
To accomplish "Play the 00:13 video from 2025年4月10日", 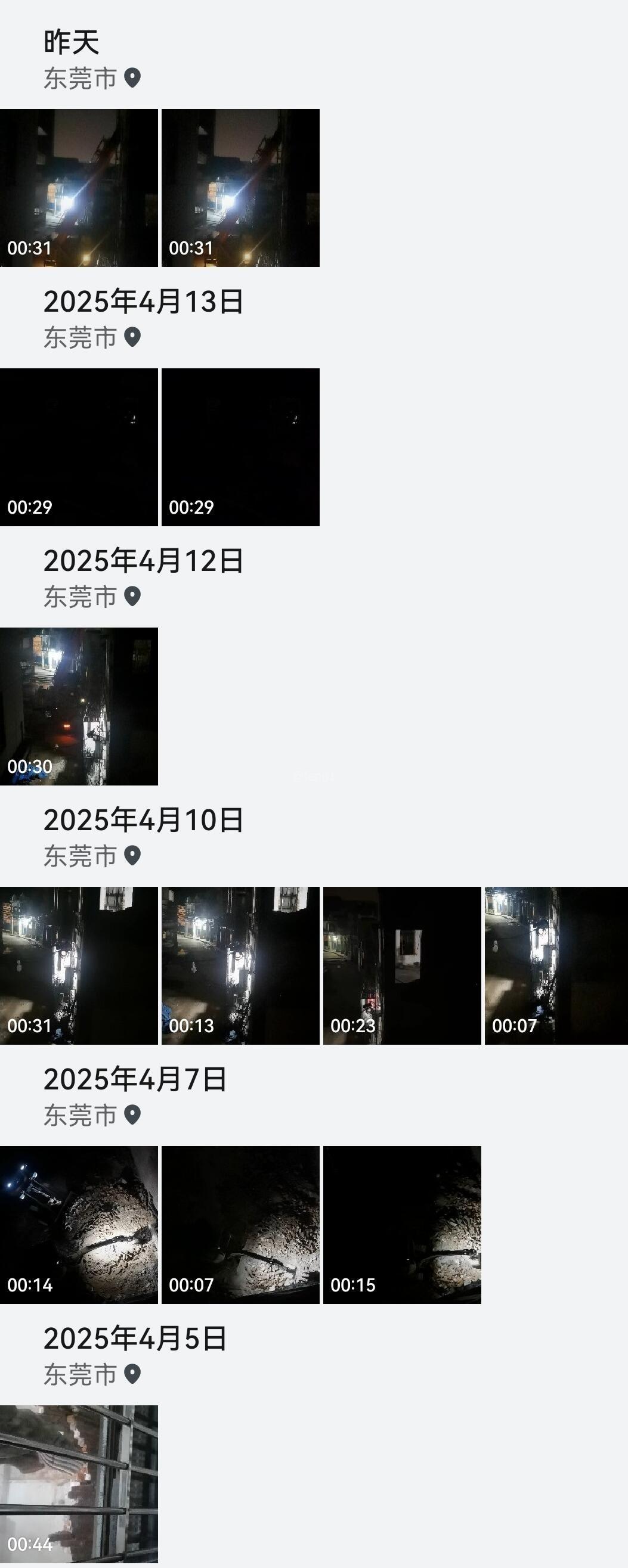I will click(x=240, y=965).
